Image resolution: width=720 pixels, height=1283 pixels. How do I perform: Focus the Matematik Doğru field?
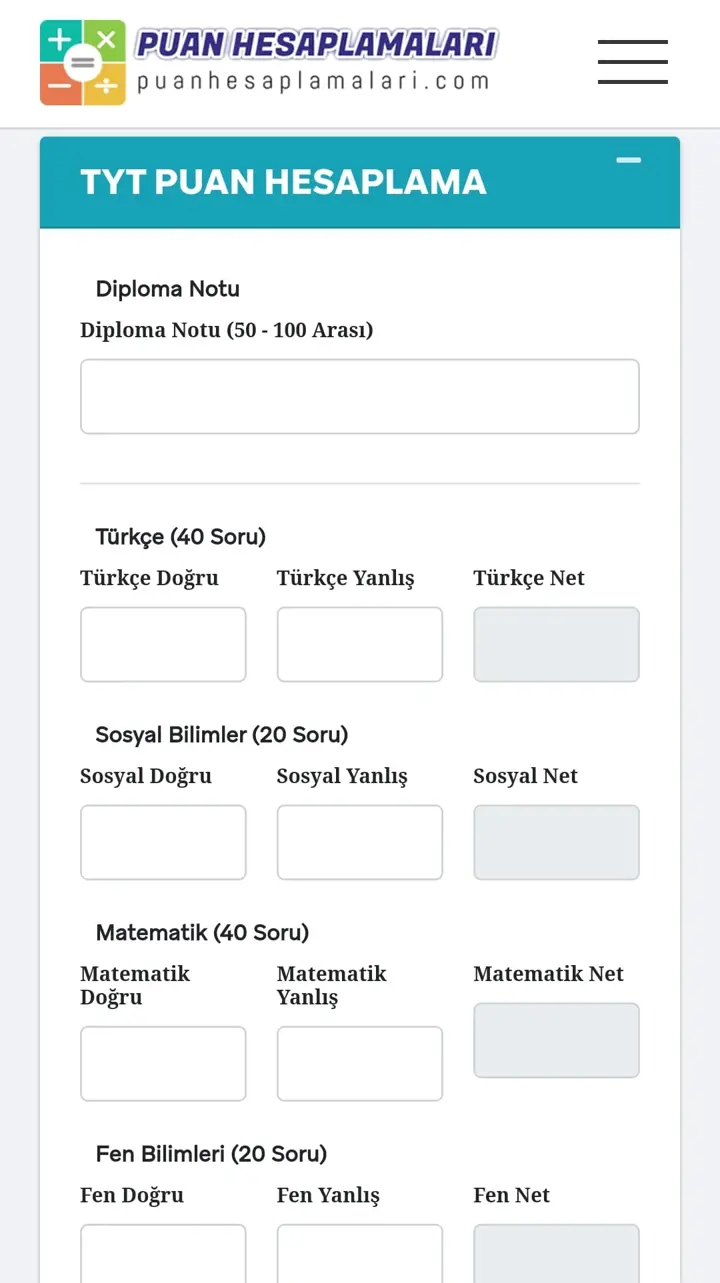pyautogui.click(x=163, y=1064)
